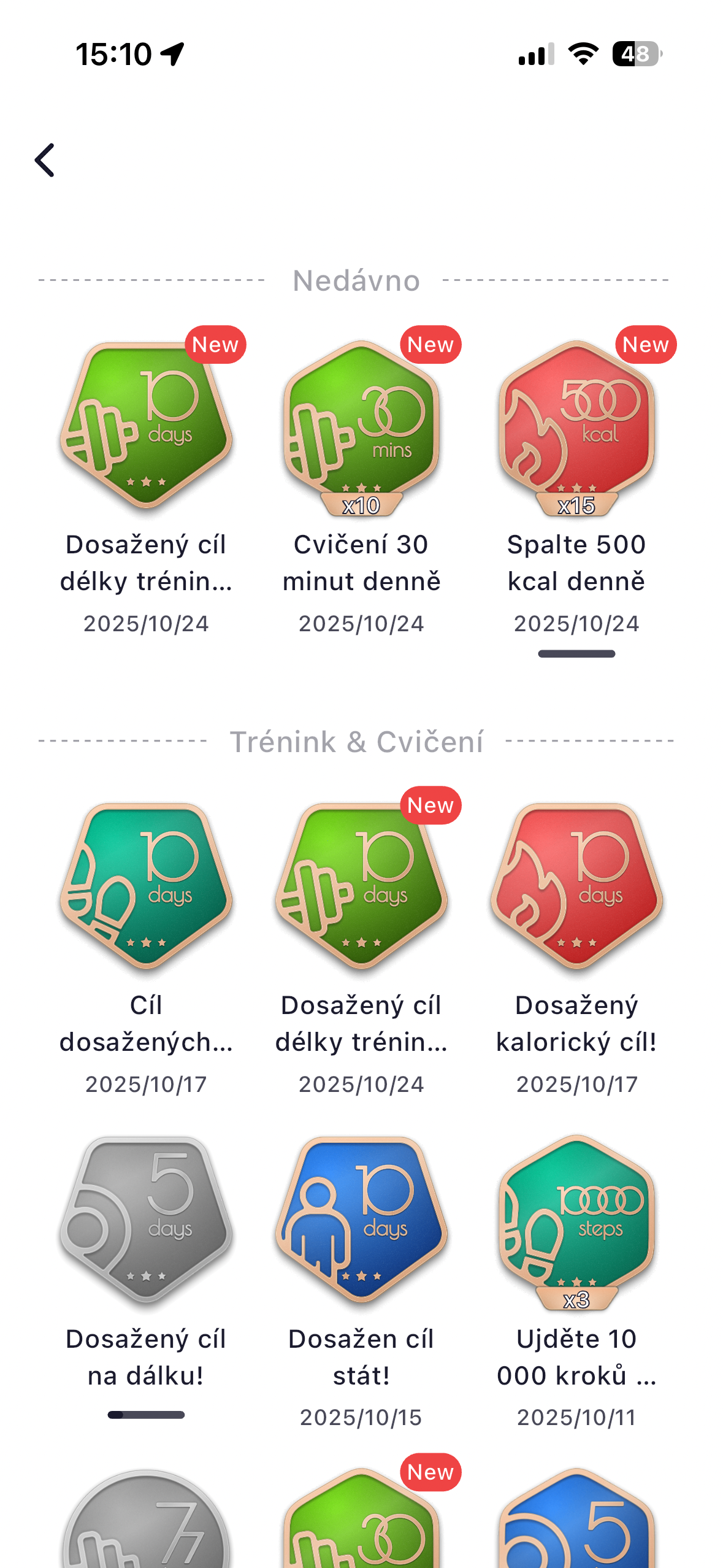Open the new green 30 badge in the last row
Viewport: 723px width, 1568px height.
361,1521
